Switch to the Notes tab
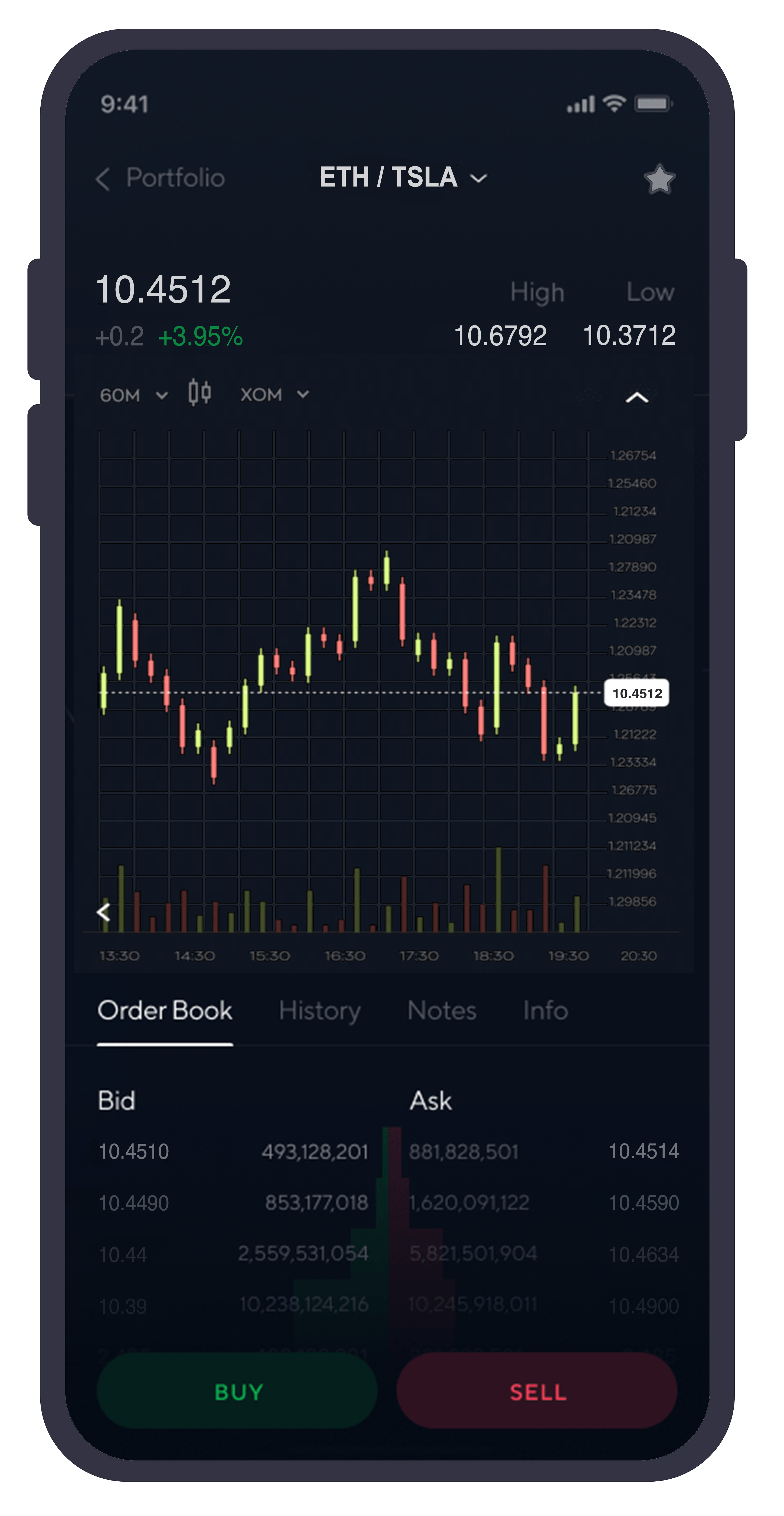This screenshot has width=784, height=1516. 442,1011
